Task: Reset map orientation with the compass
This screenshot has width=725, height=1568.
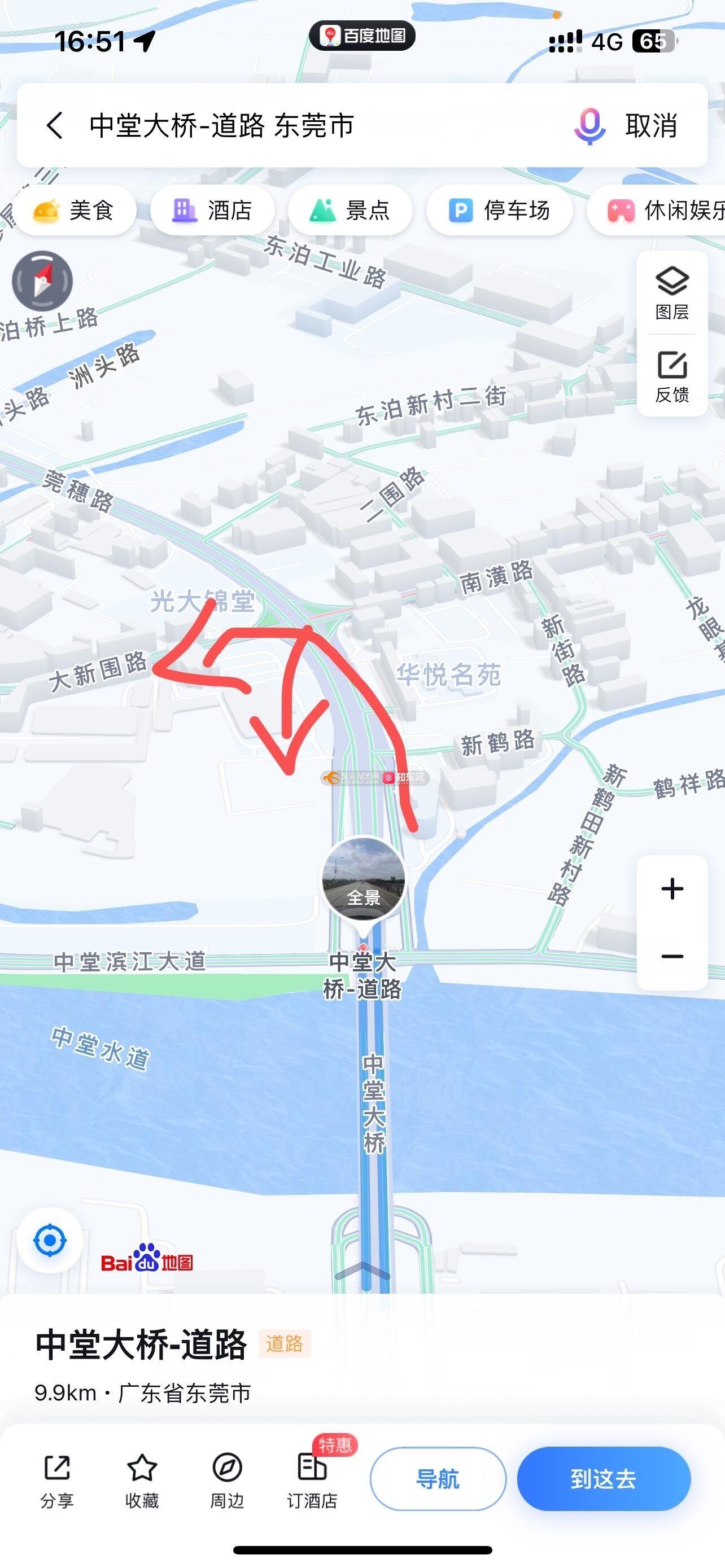Action: coord(42,281)
